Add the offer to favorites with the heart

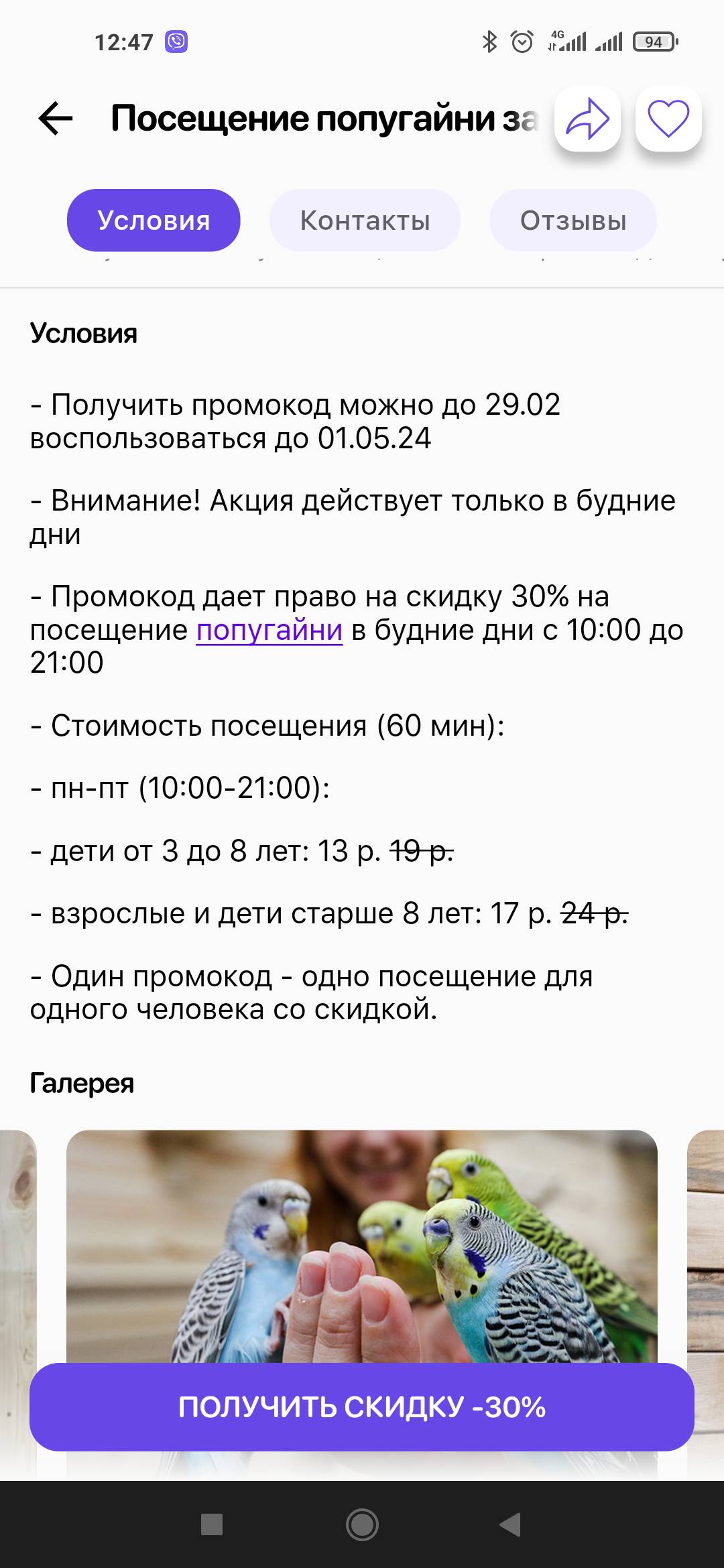668,119
